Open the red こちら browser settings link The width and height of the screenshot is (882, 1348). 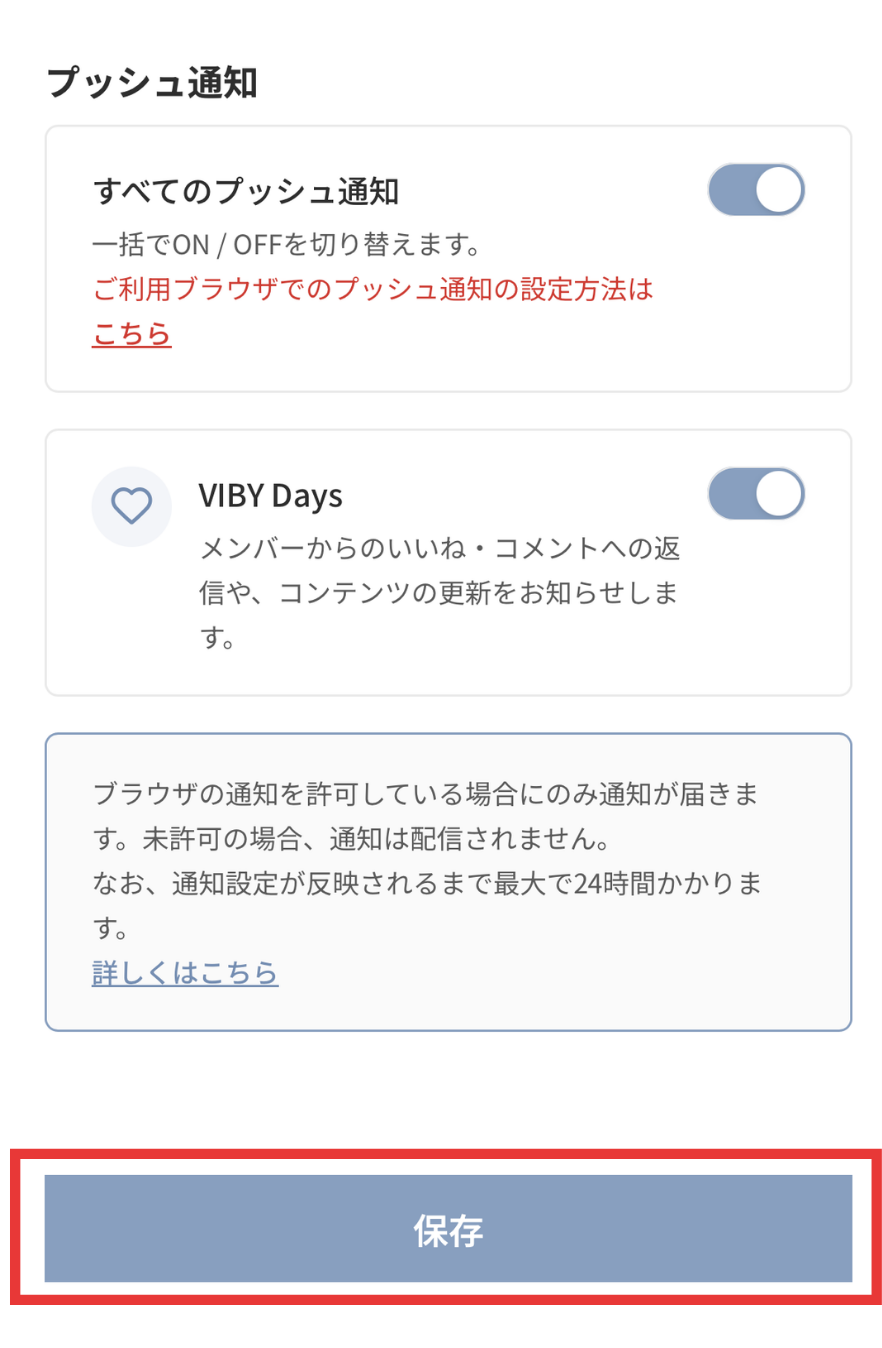[132, 334]
